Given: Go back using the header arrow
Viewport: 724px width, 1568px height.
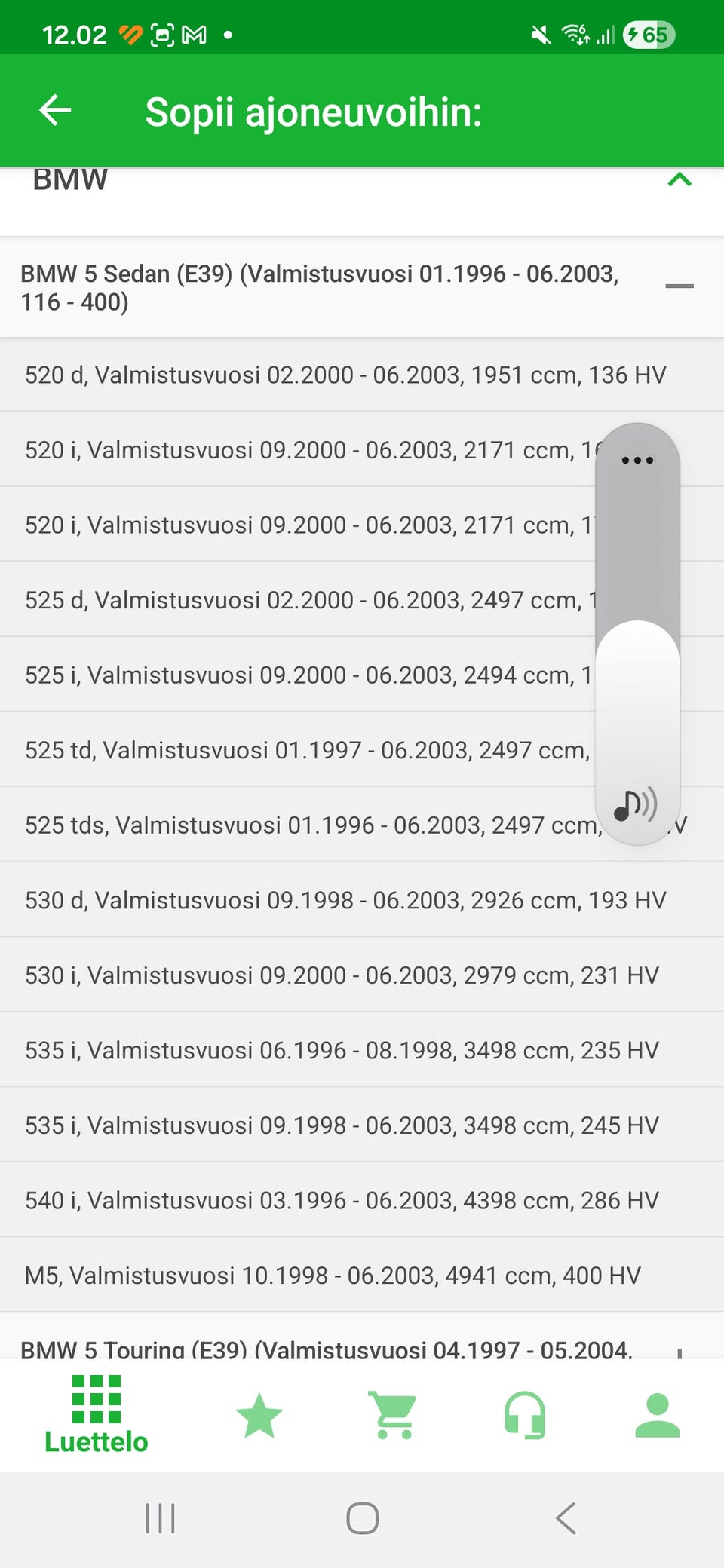Looking at the screenshot, I should coord(55,110).
